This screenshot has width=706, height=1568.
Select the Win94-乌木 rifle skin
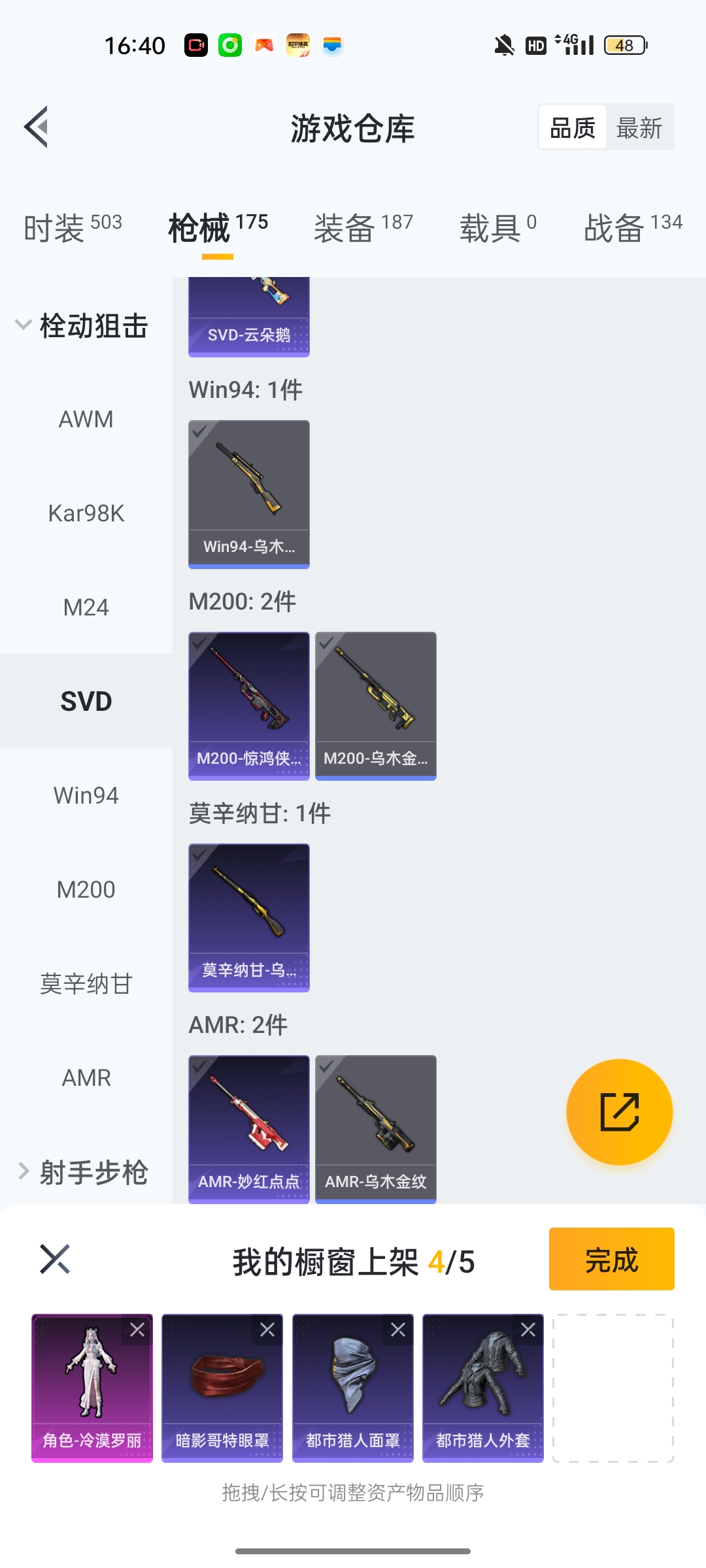coord(249,494)
